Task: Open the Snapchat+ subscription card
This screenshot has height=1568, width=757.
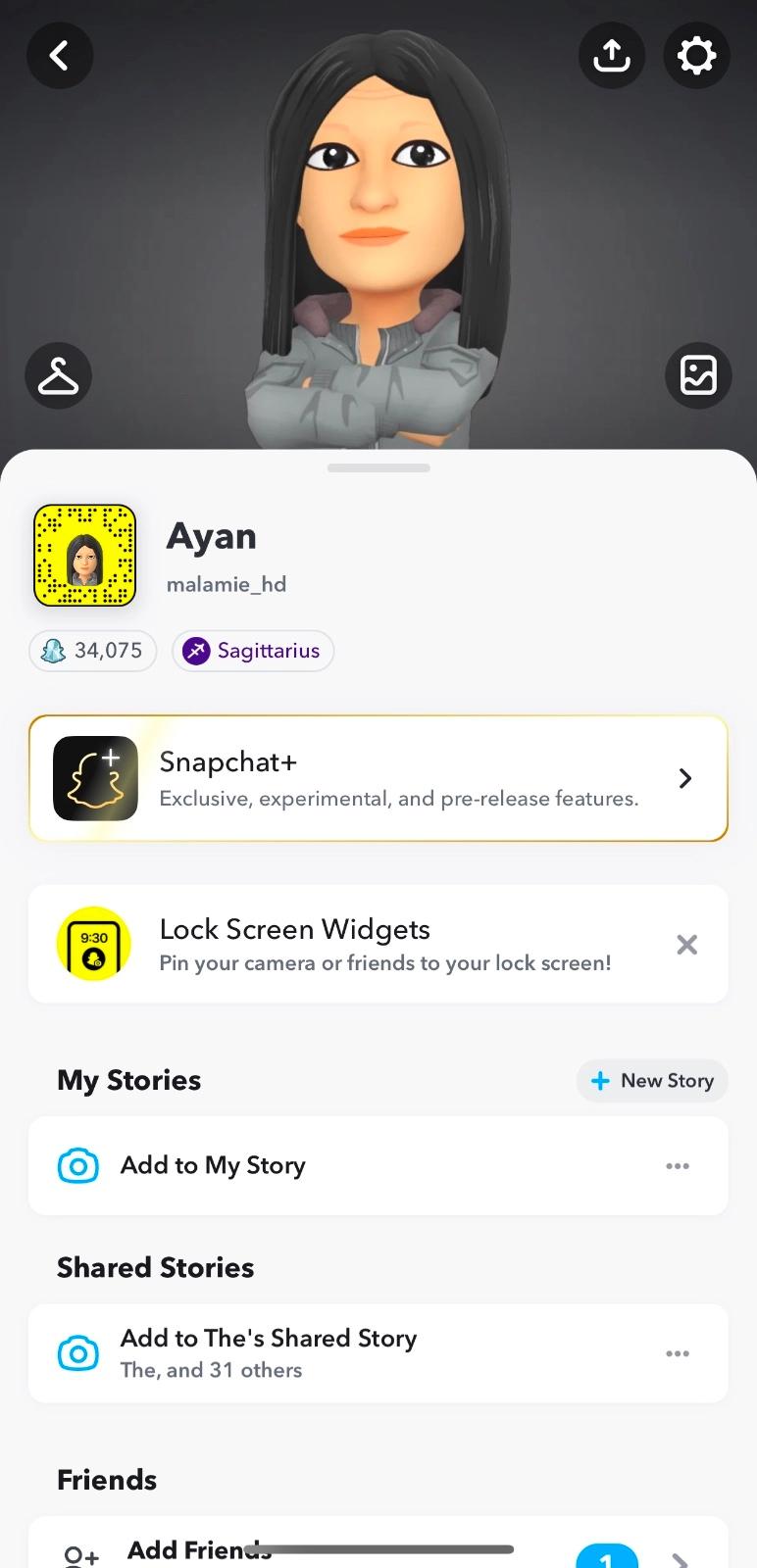Action: 378,778
